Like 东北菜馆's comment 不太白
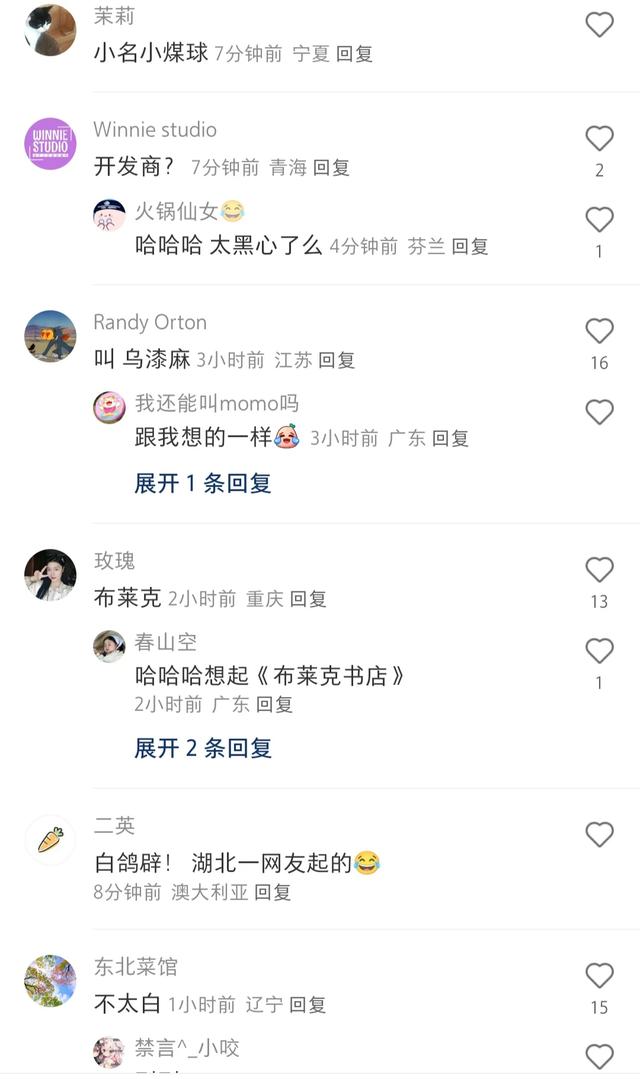640x1079 pixels. point(599,976)
